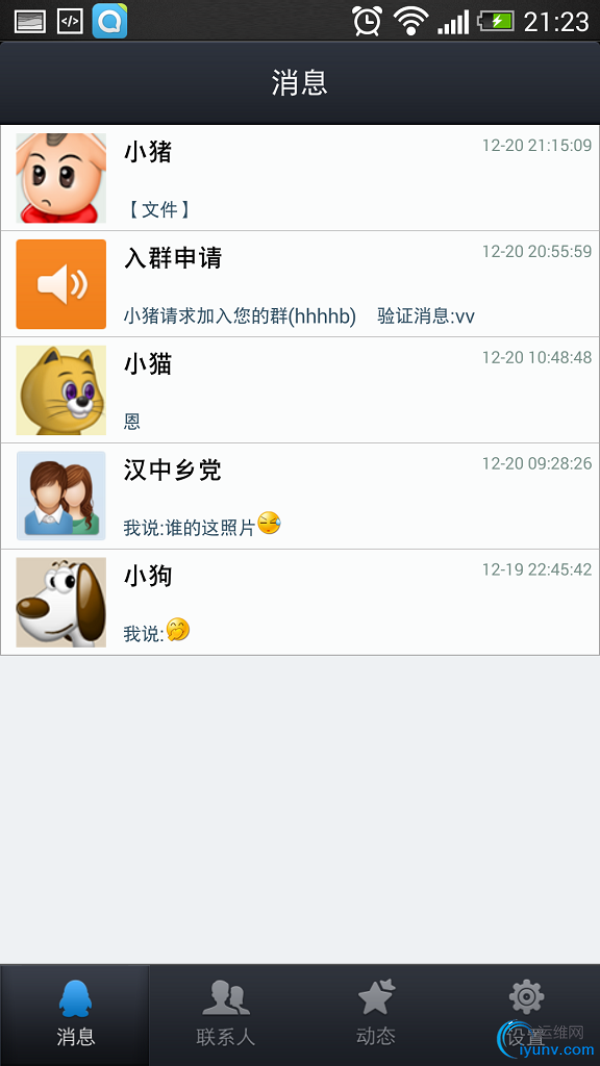This screenshot has height=1066, width=600.
Task: Open the chat with 小狗
Action: coord(300,602)
